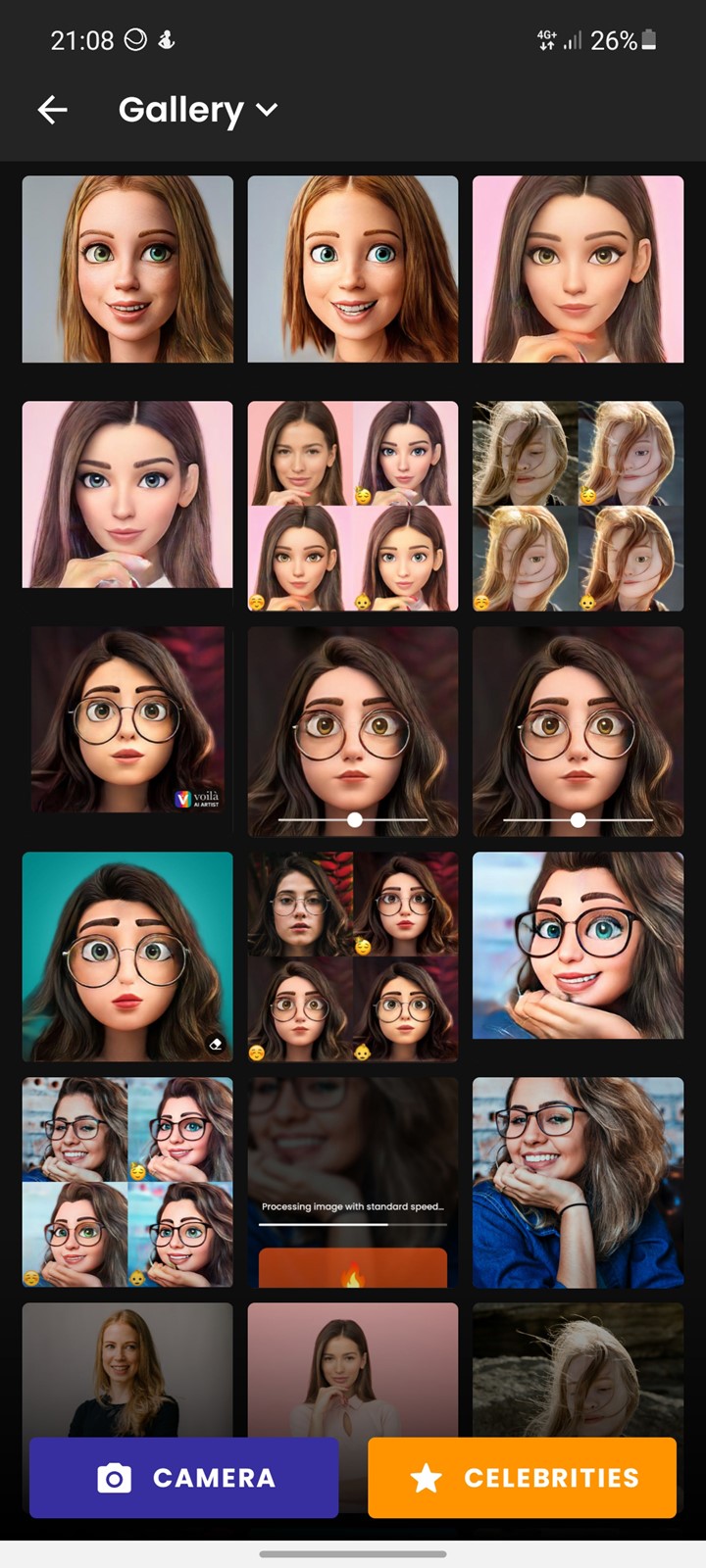Select the real photo in denim jacket
The image size is (706, 1568).
point(578,1182)
